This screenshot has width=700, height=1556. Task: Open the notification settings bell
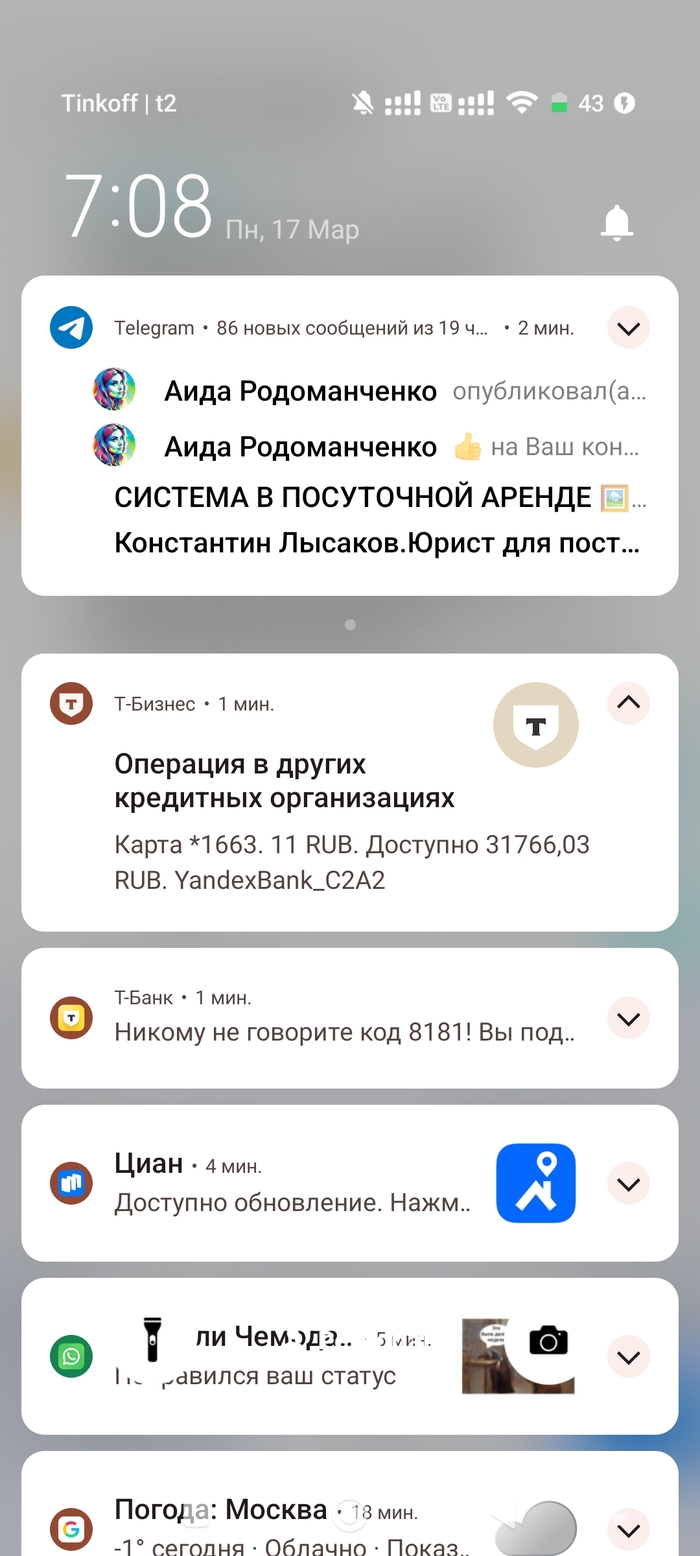pyautogui.click(x=617, y=223)
